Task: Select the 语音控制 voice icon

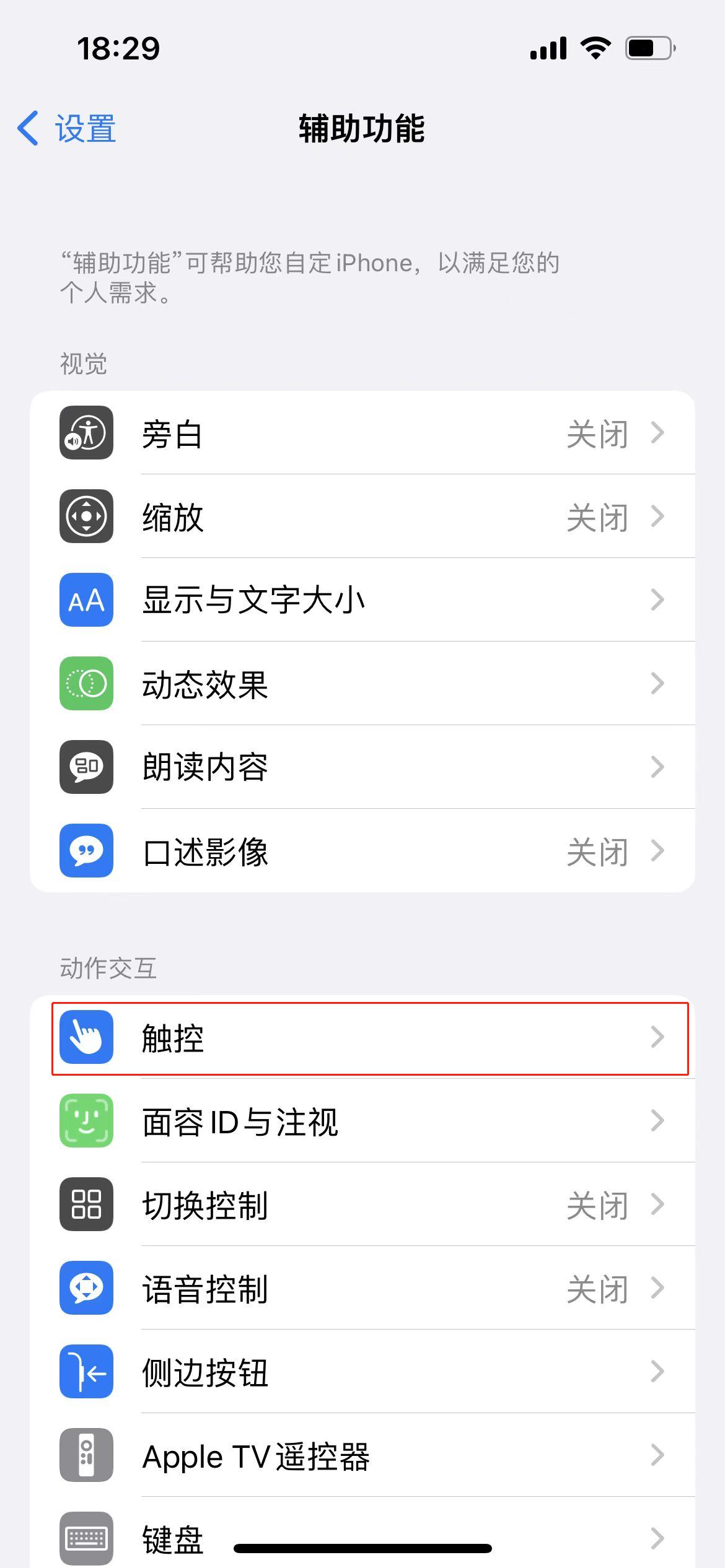Action: (x=86, y=1289)
